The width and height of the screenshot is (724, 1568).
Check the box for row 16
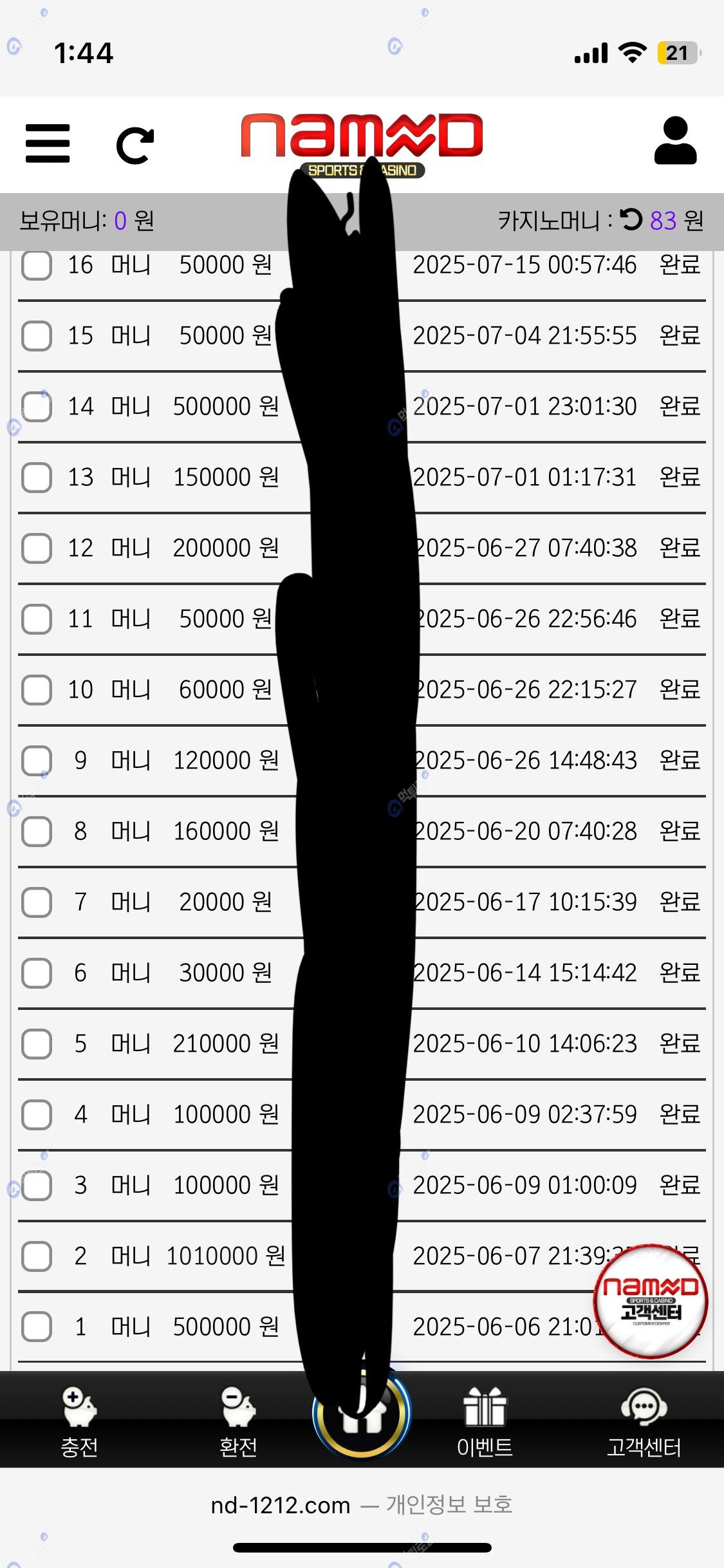click(x=37, y=265)
